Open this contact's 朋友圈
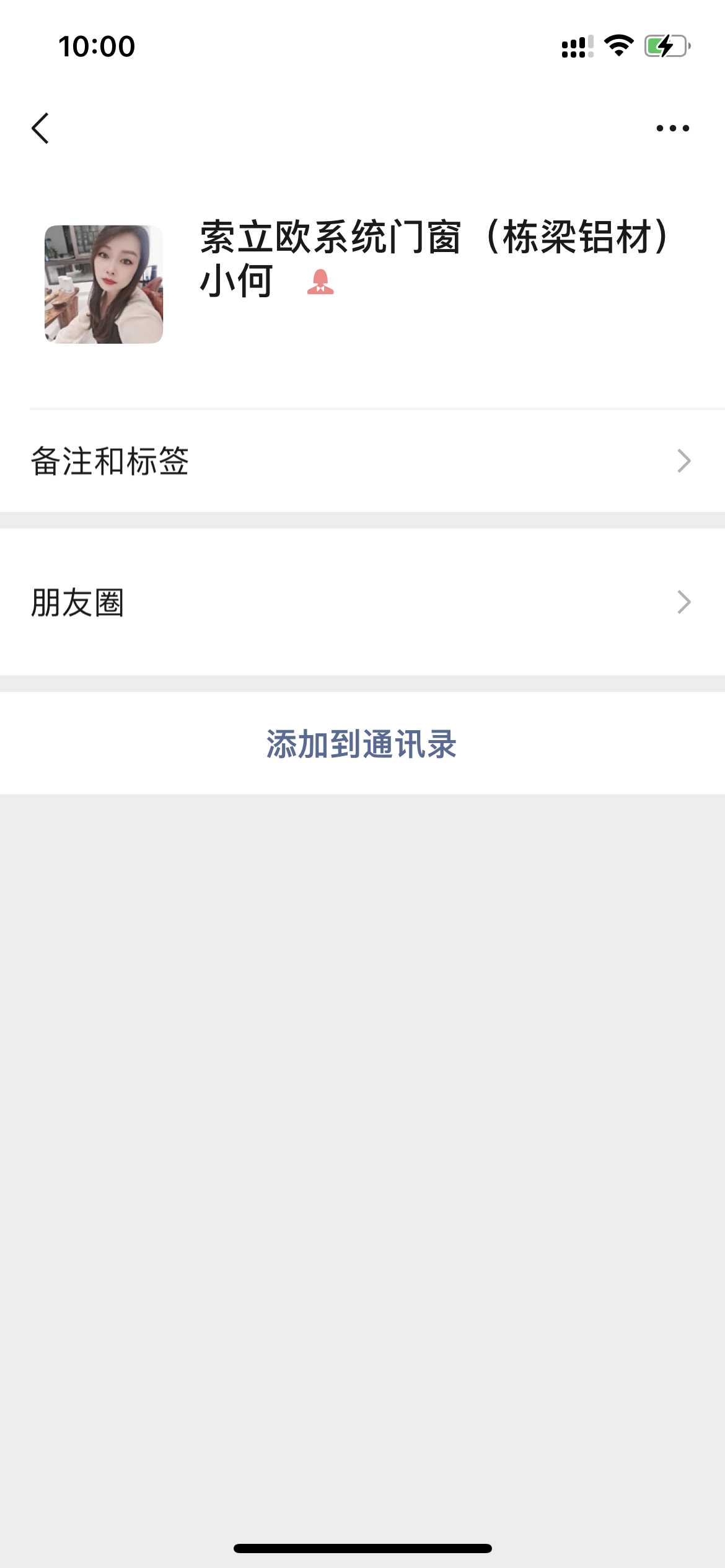This screenshot has height=1568, width=725. [362, 603]
